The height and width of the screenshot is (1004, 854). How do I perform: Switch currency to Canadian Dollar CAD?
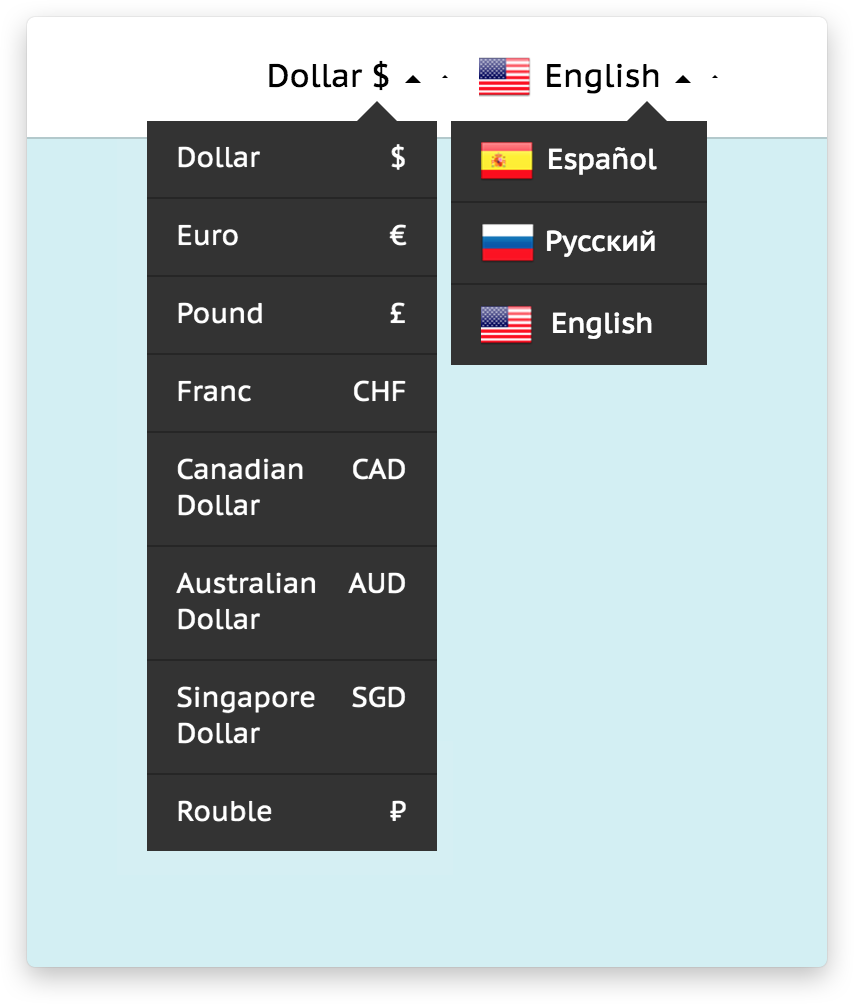click(292, 489)
